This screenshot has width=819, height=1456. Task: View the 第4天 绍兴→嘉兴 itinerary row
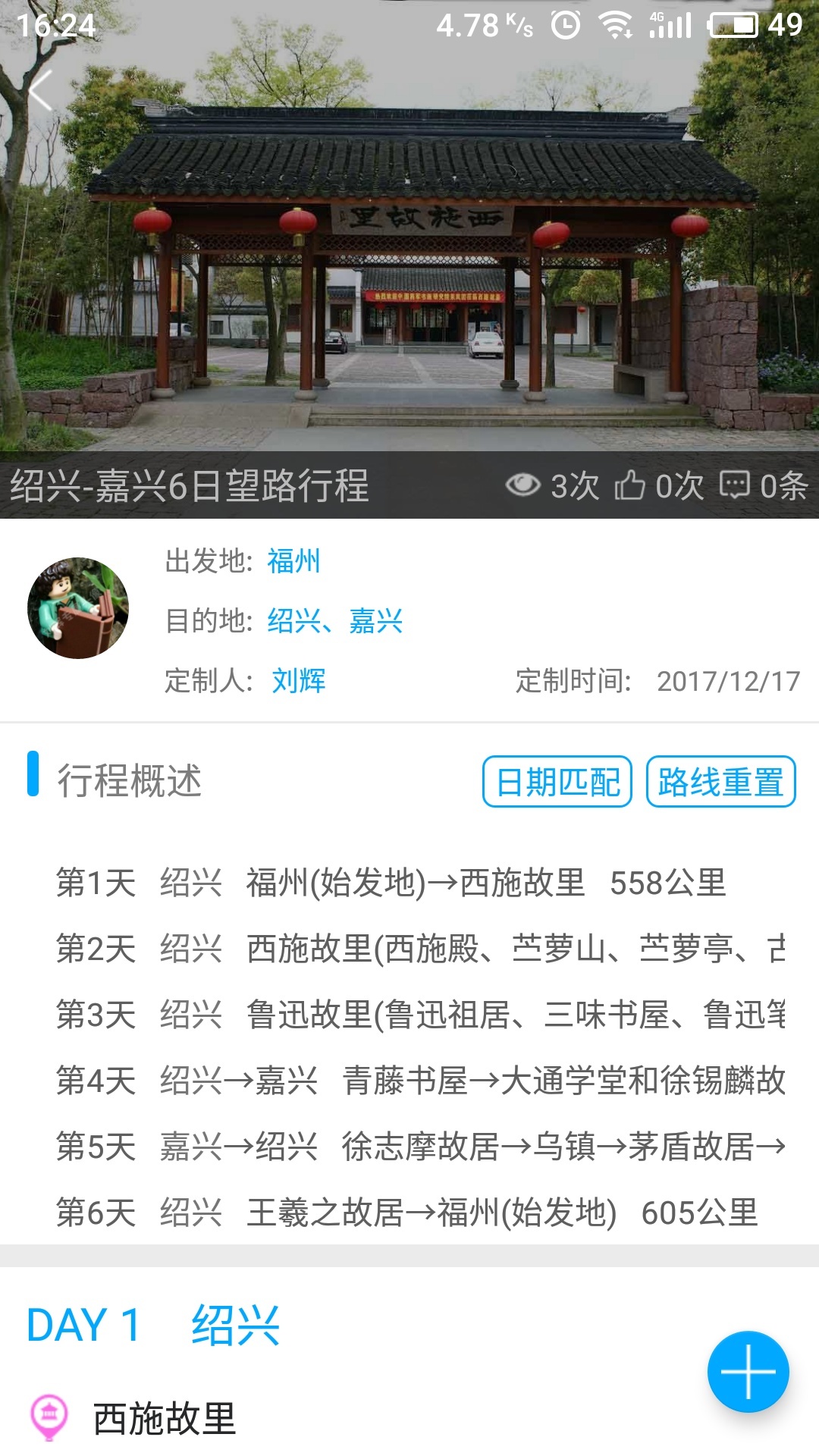click(409, 1081)
